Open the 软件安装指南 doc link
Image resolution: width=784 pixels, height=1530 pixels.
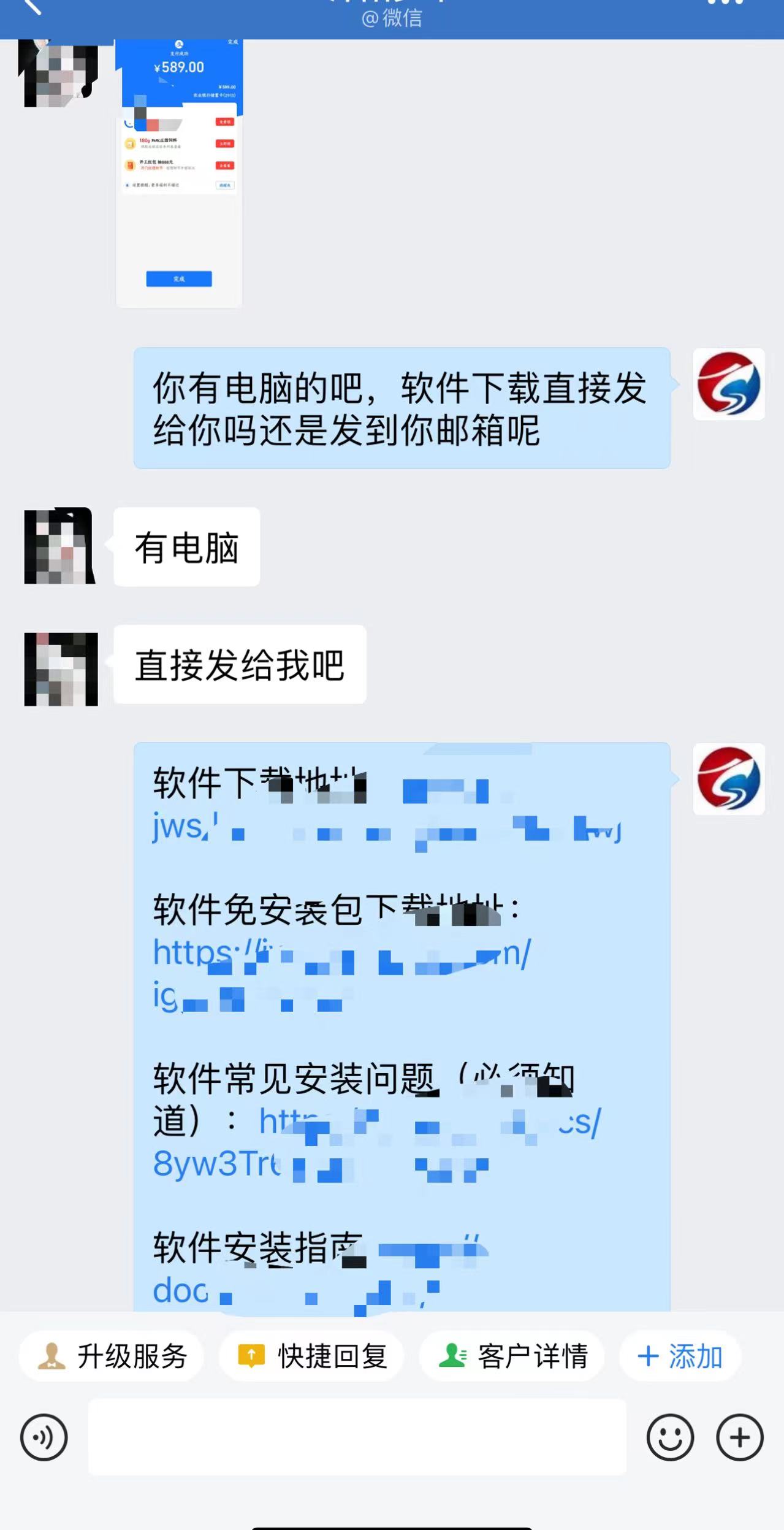[180, 1291]
